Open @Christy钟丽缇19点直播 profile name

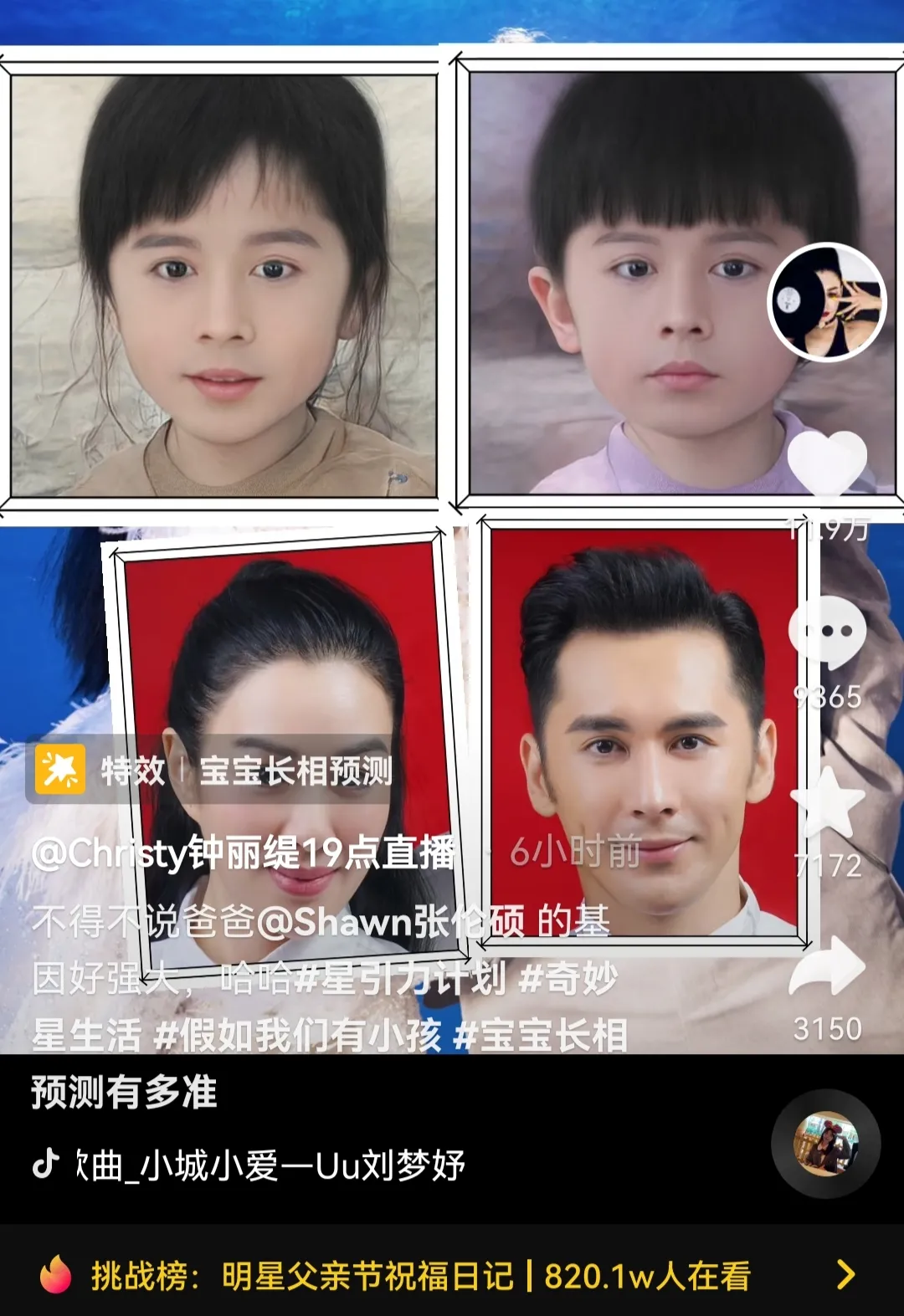[243, 853]
